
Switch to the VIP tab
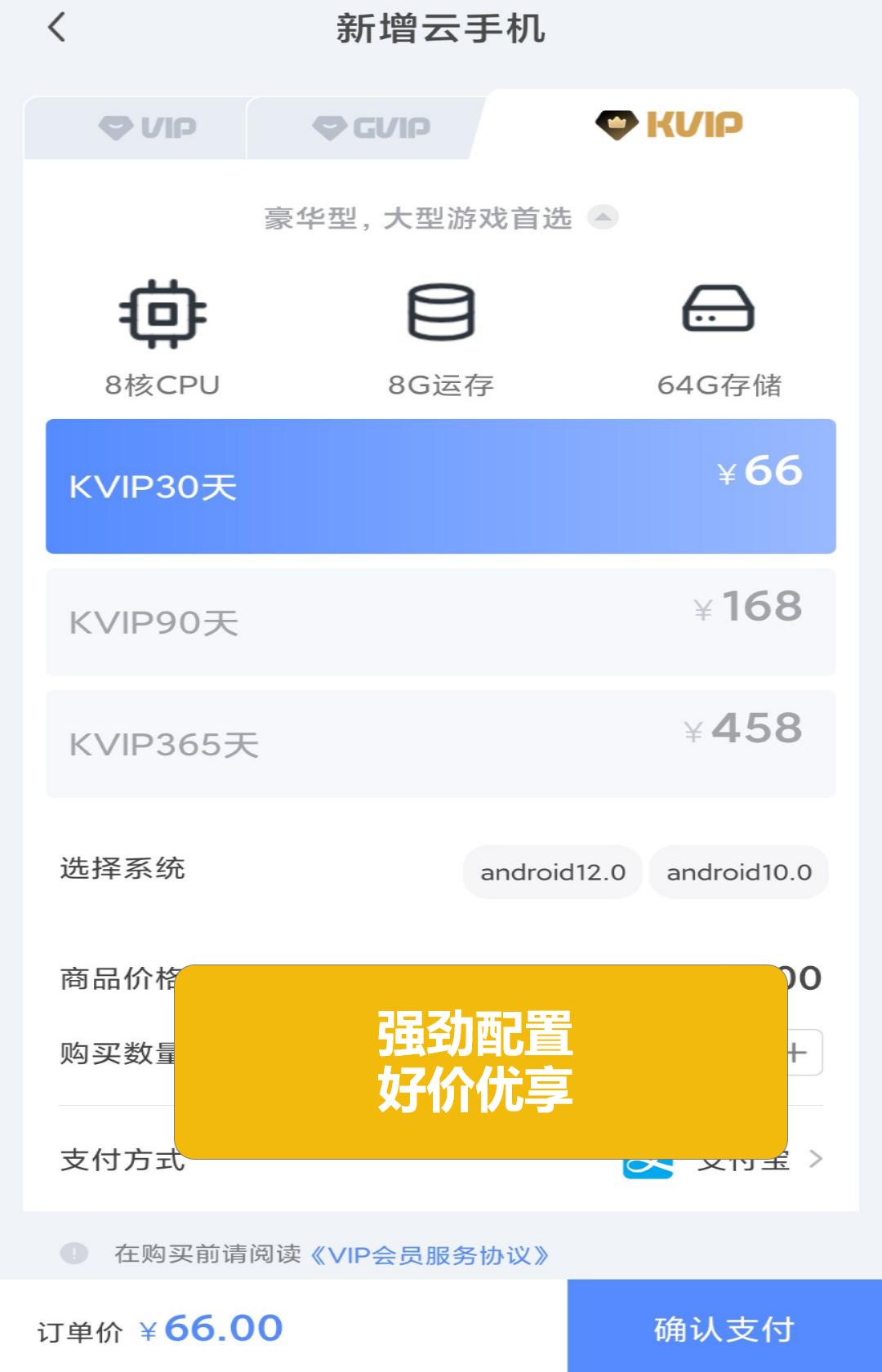tap(147, 127)
